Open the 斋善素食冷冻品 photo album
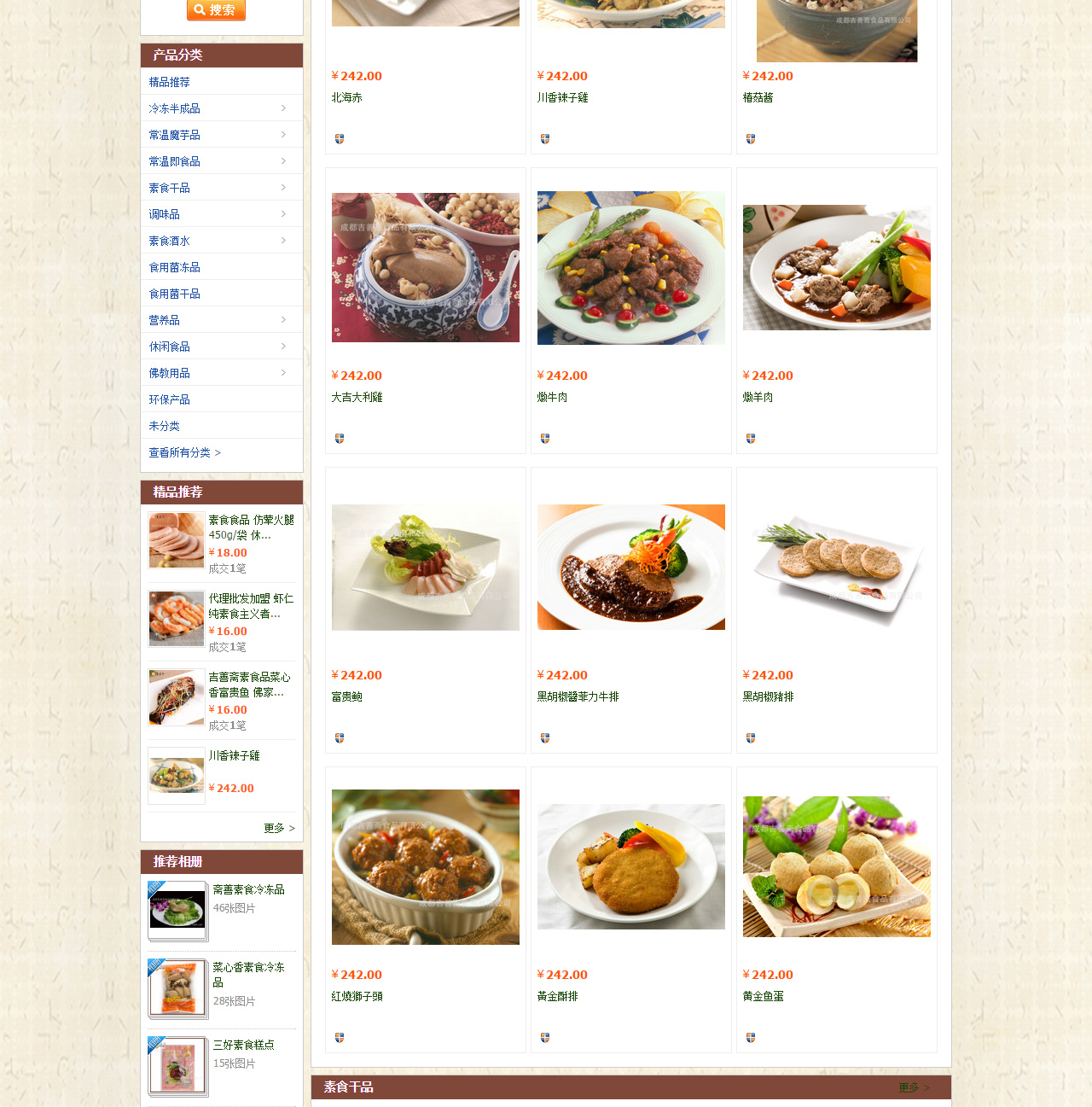The height and width of the screenshot is (1107, 1092). 248,889
